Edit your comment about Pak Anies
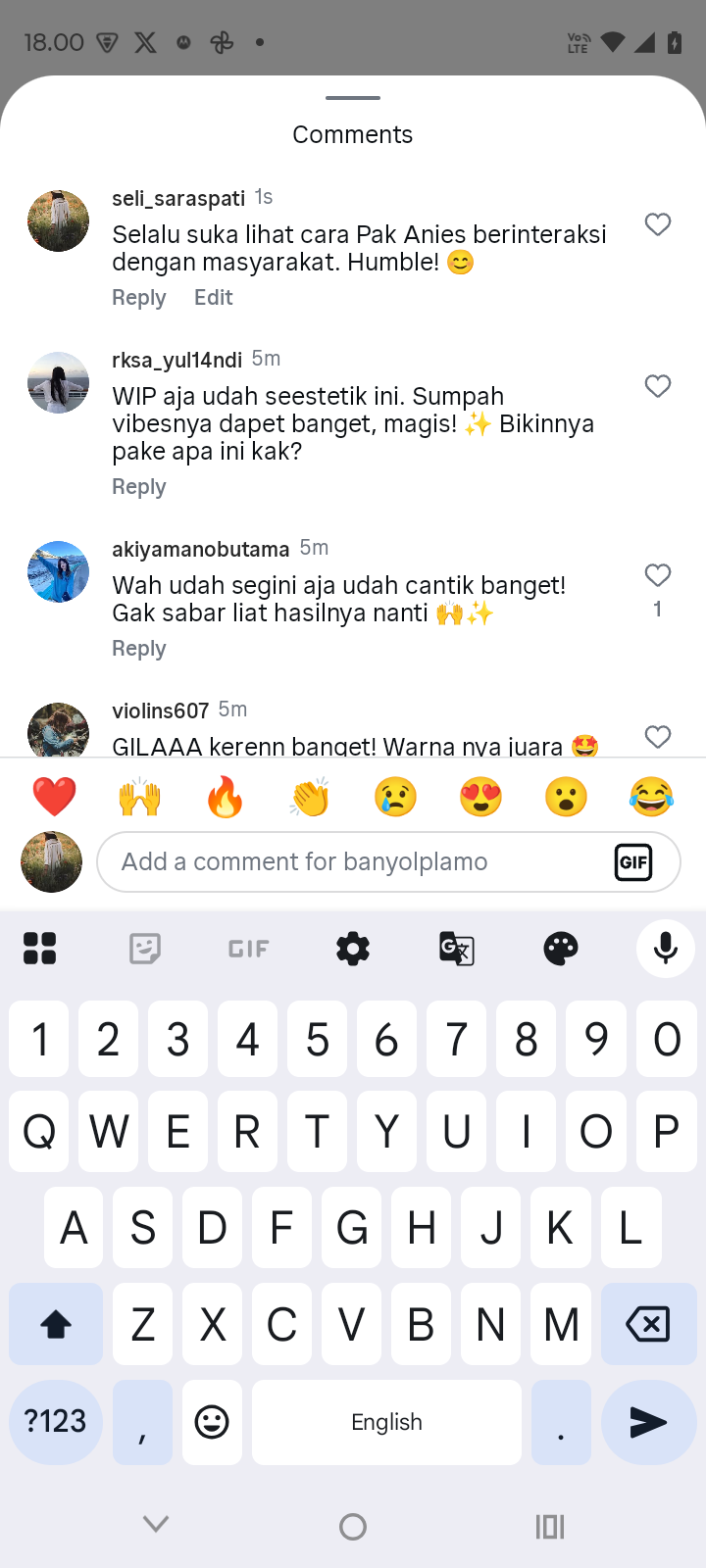Viewport: 706px width, 1568px height. (x=213, y=298)
